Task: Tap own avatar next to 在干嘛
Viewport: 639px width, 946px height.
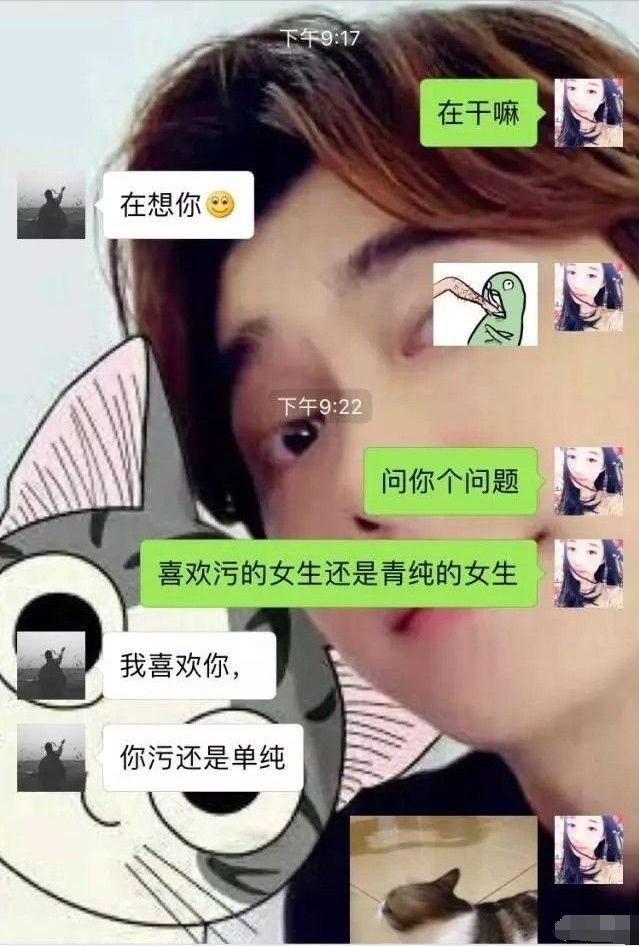Action: click(x=588, y=113)
